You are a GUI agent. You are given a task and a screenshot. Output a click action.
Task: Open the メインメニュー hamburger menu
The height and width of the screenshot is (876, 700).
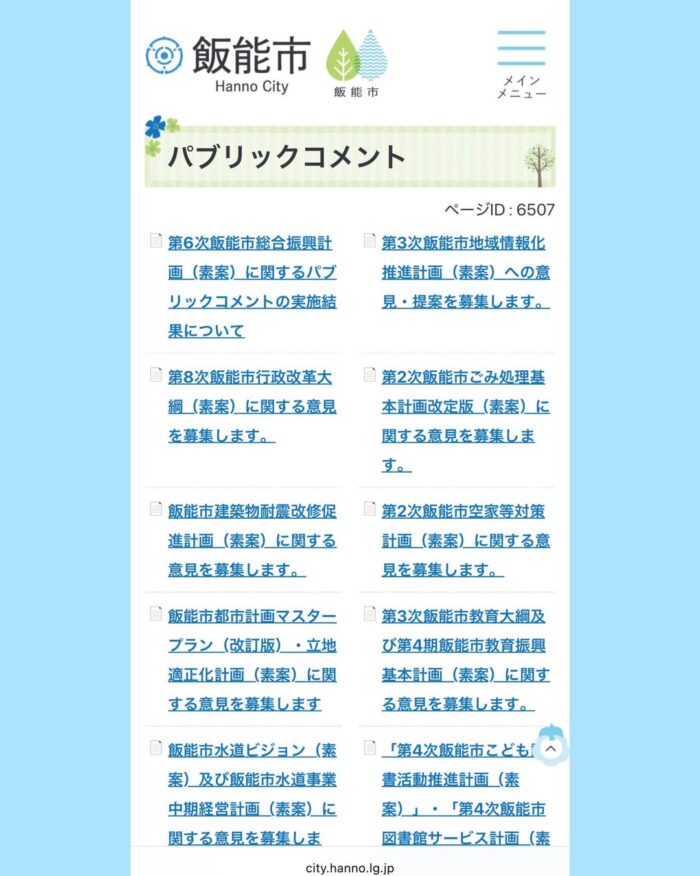point(521,64)
